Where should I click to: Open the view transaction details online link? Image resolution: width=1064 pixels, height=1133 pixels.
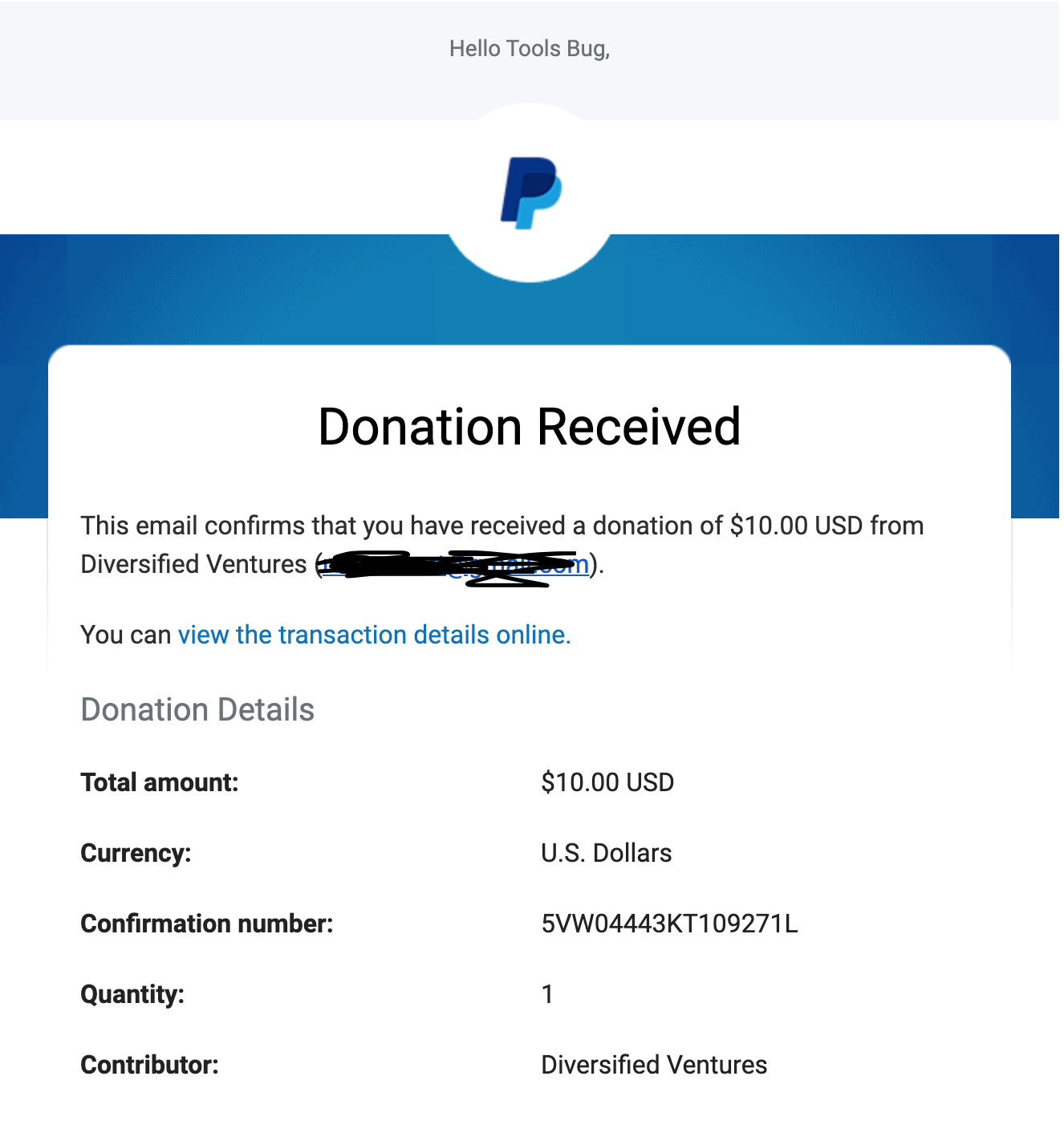coord(374,635)
